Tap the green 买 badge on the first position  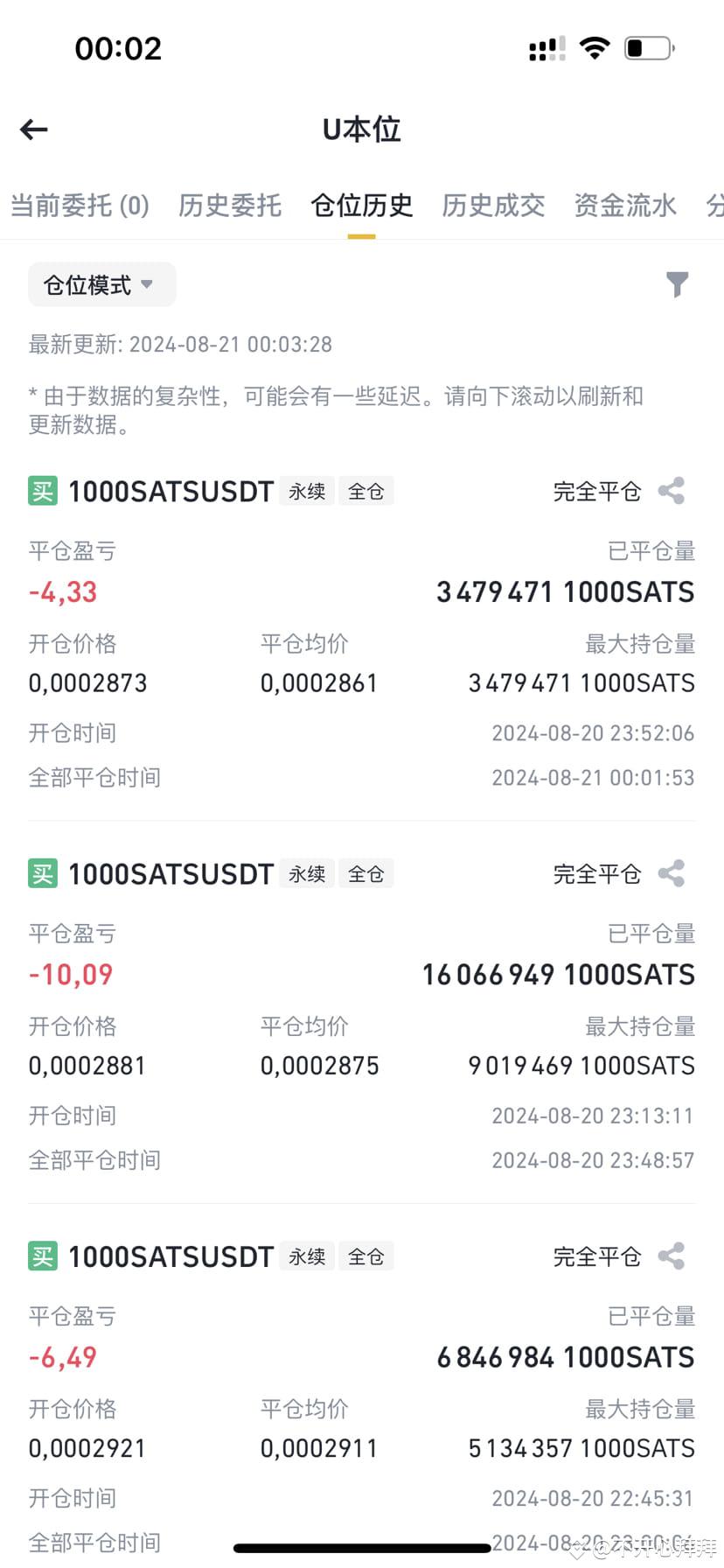pyautogui.click(x=40, y=491)
